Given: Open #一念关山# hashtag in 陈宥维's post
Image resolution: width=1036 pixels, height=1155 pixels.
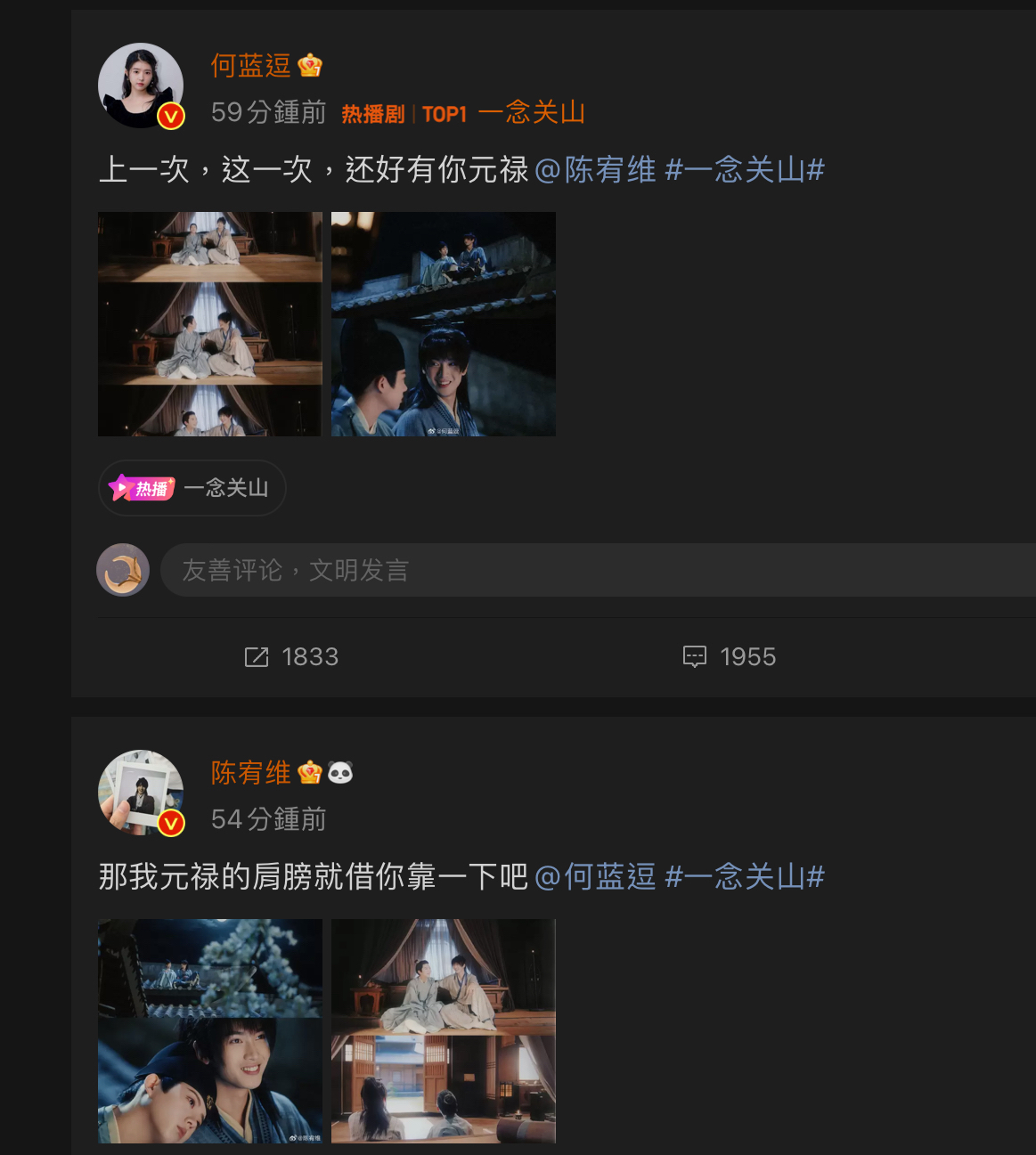Looking at the screenshot, I should [745, 876].
